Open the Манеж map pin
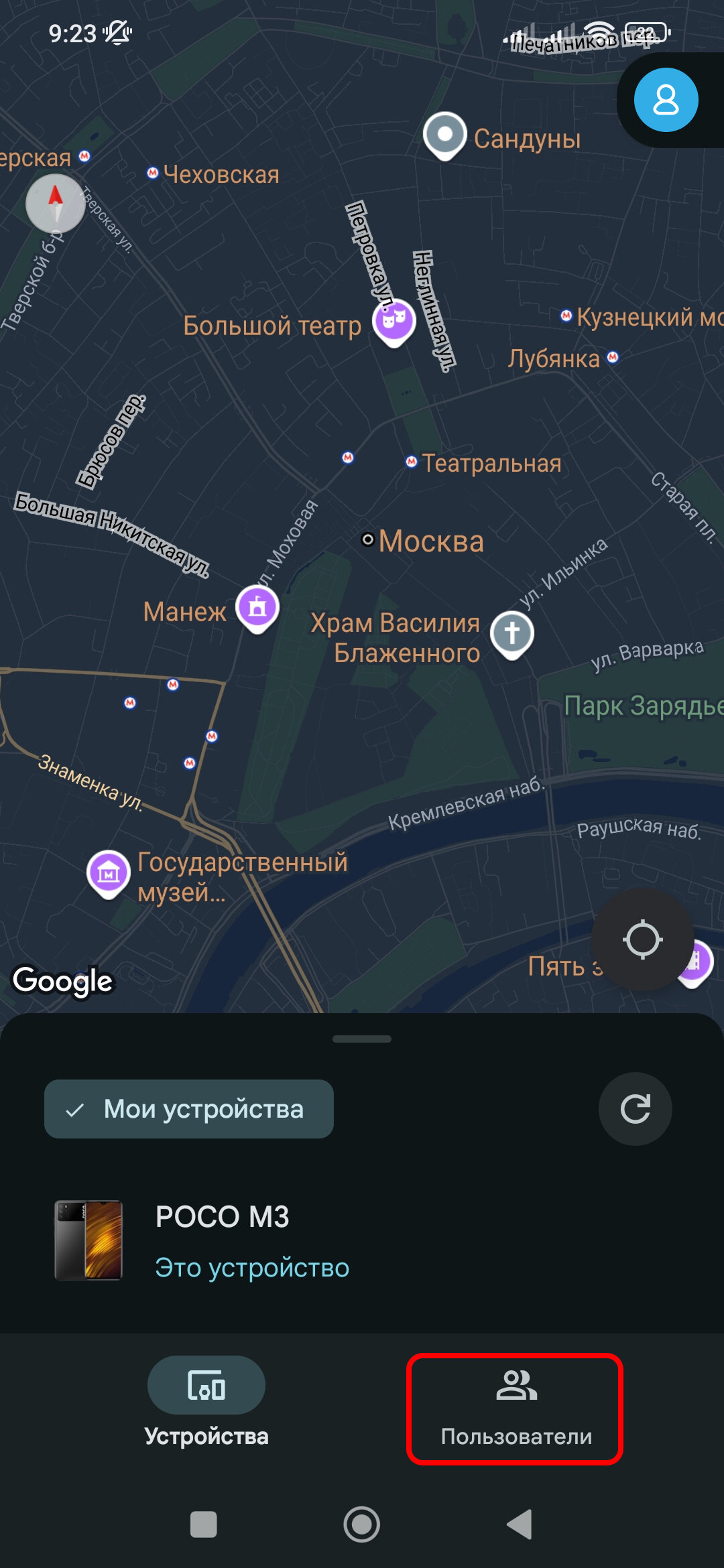 (x=257, y=607)
